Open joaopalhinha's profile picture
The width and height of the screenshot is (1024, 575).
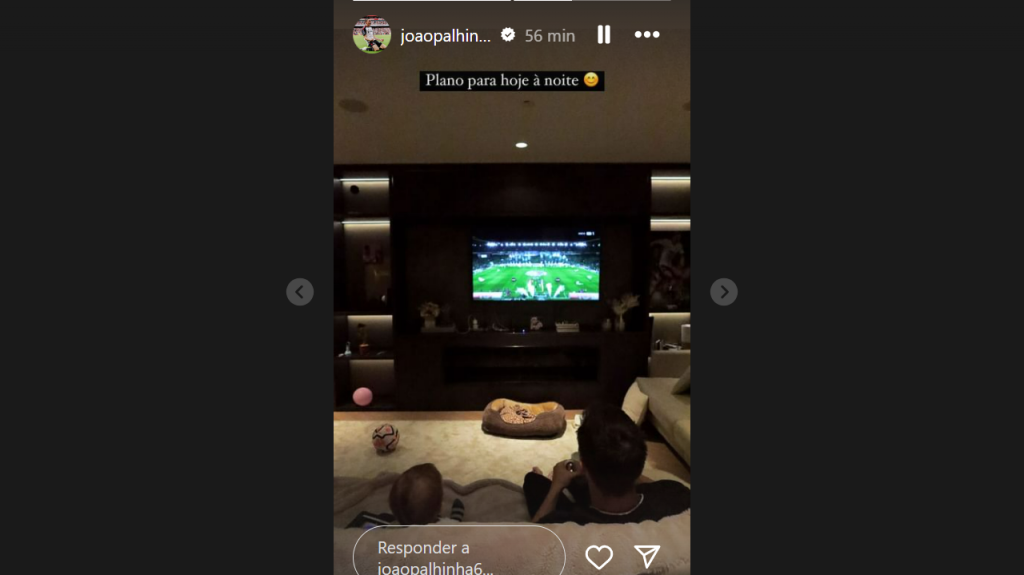click(372, 35)
